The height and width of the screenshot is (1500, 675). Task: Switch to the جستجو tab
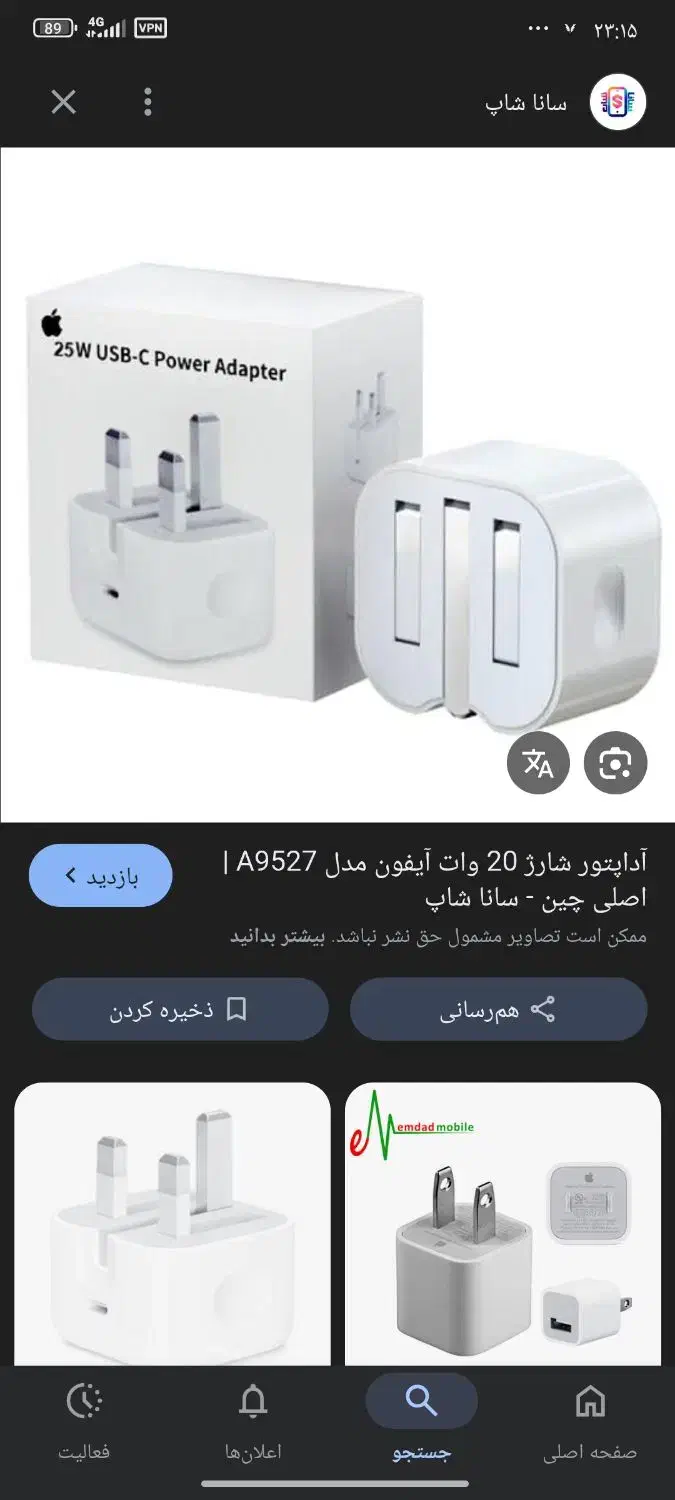pos(421,1420)
